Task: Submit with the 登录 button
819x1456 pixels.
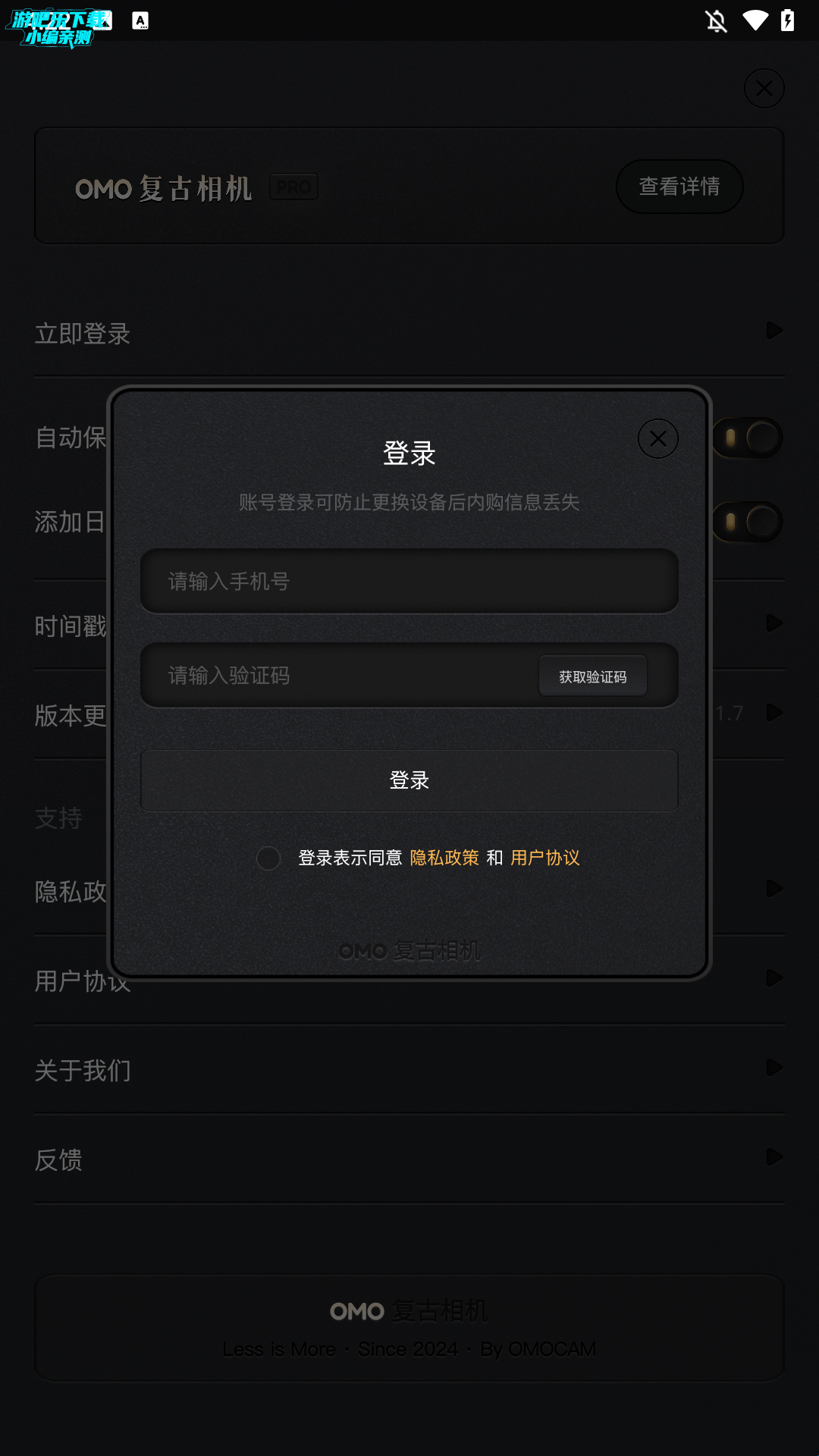Action: 409,780
